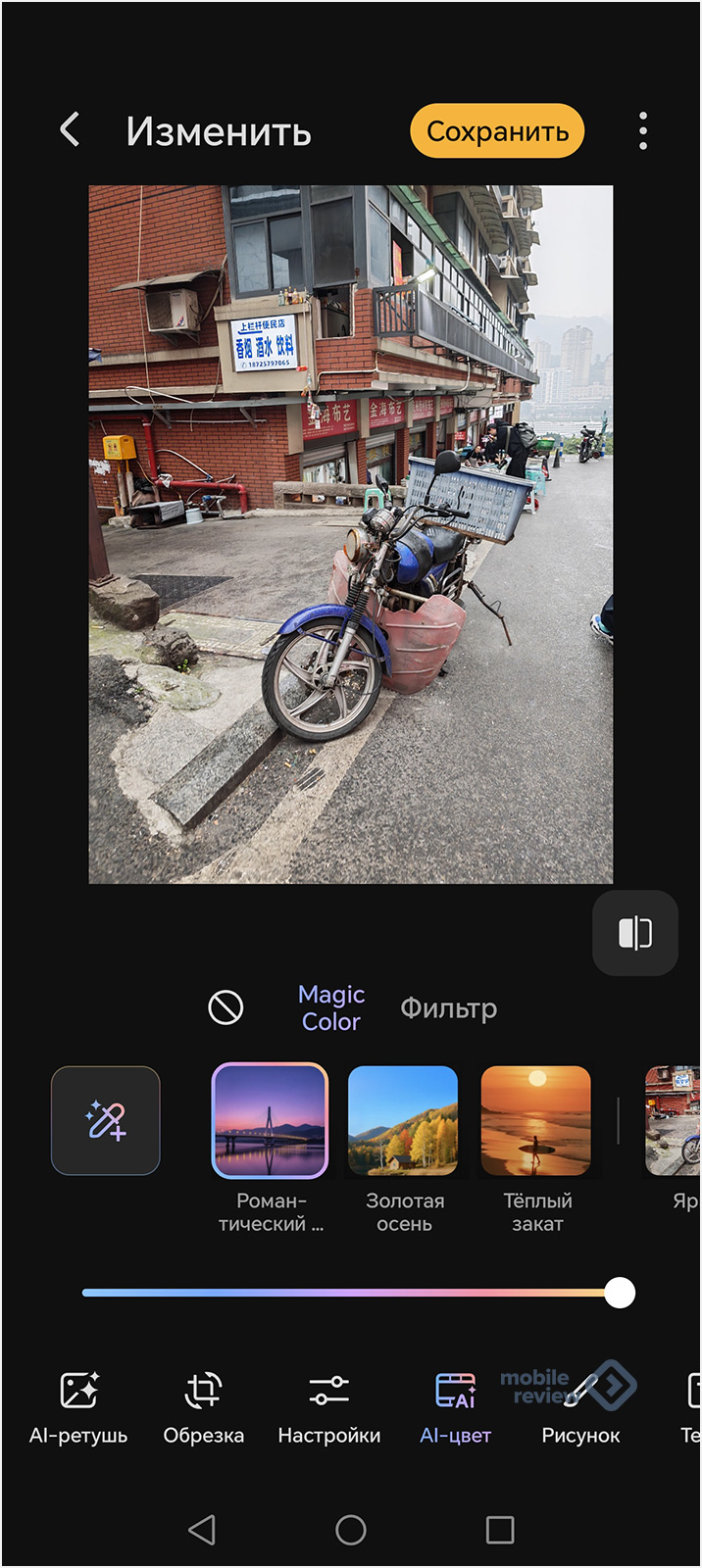Image resolution: width=702 pixels, height=1568 pixels.
Task: Open the recent apps view
Action: click(500, 1529)
